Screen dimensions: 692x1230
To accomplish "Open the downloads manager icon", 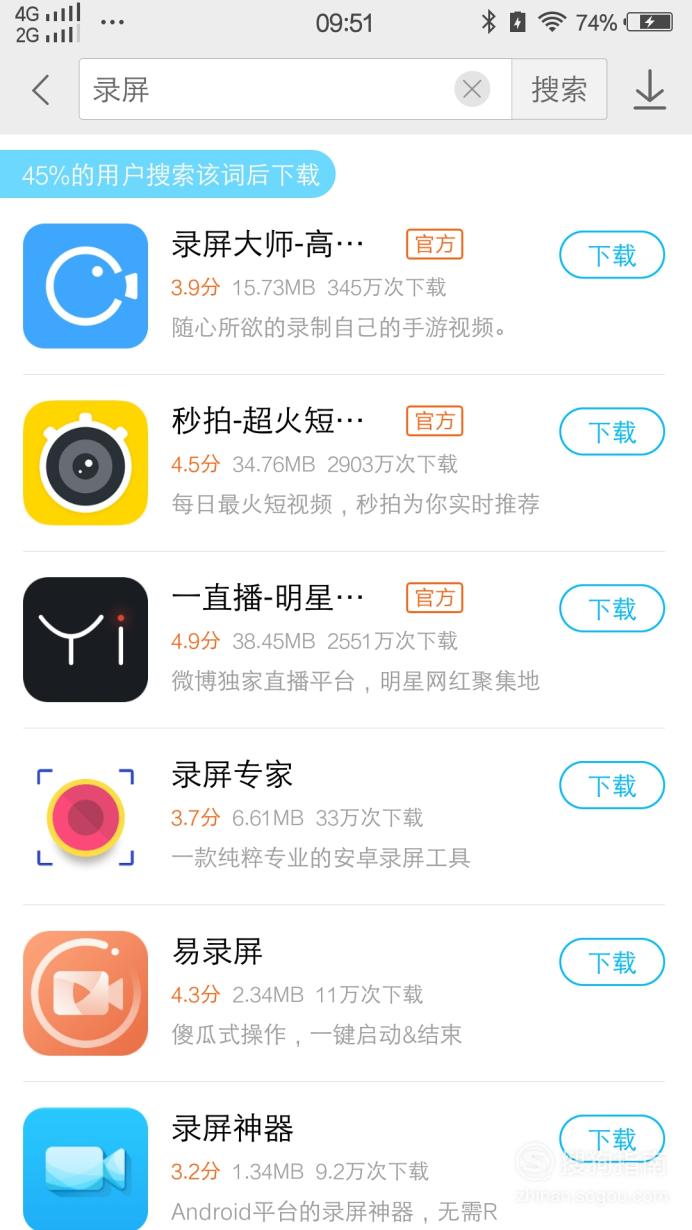I will [650, 90].
